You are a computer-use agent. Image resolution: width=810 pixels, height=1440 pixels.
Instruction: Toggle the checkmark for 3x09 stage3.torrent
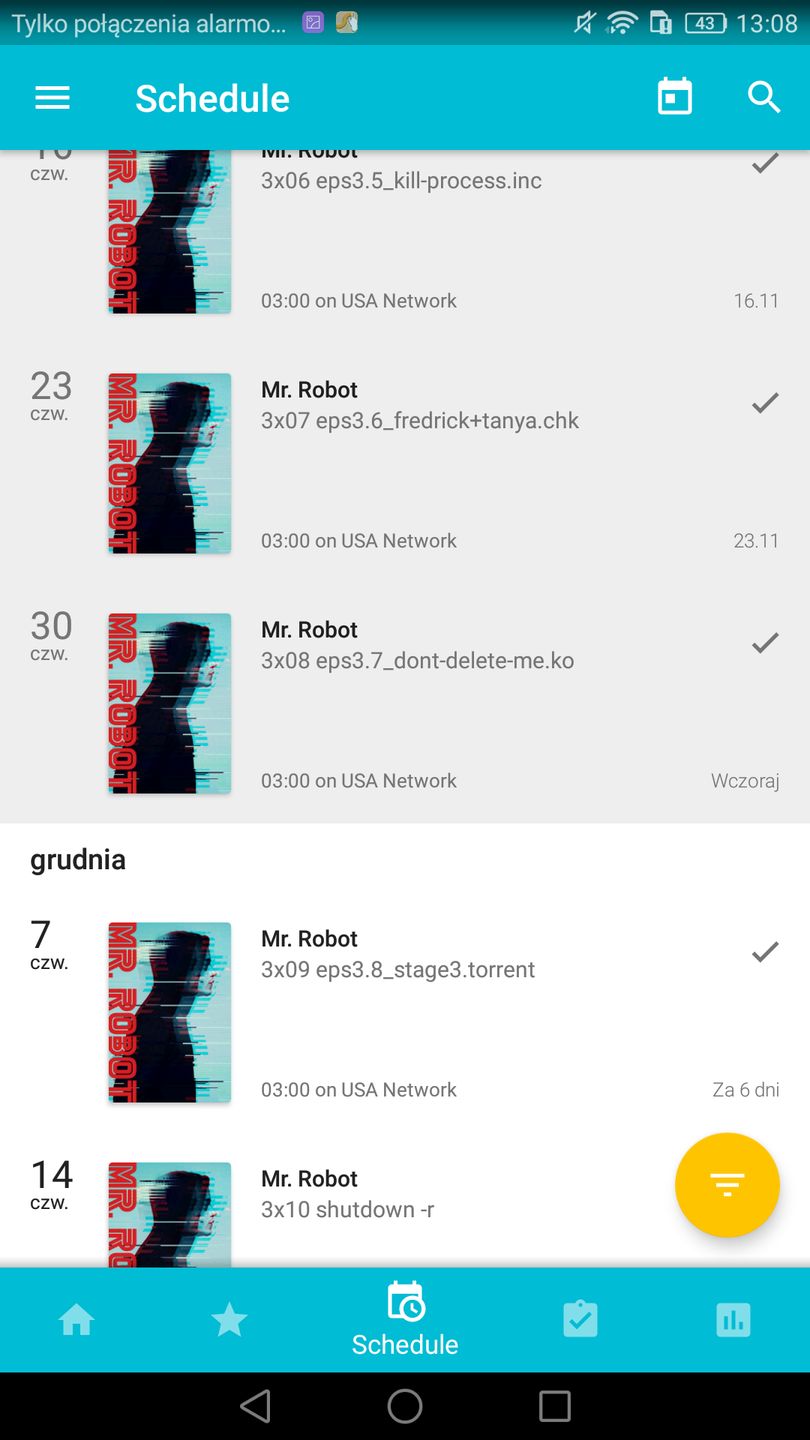click(x=764, y=951)
